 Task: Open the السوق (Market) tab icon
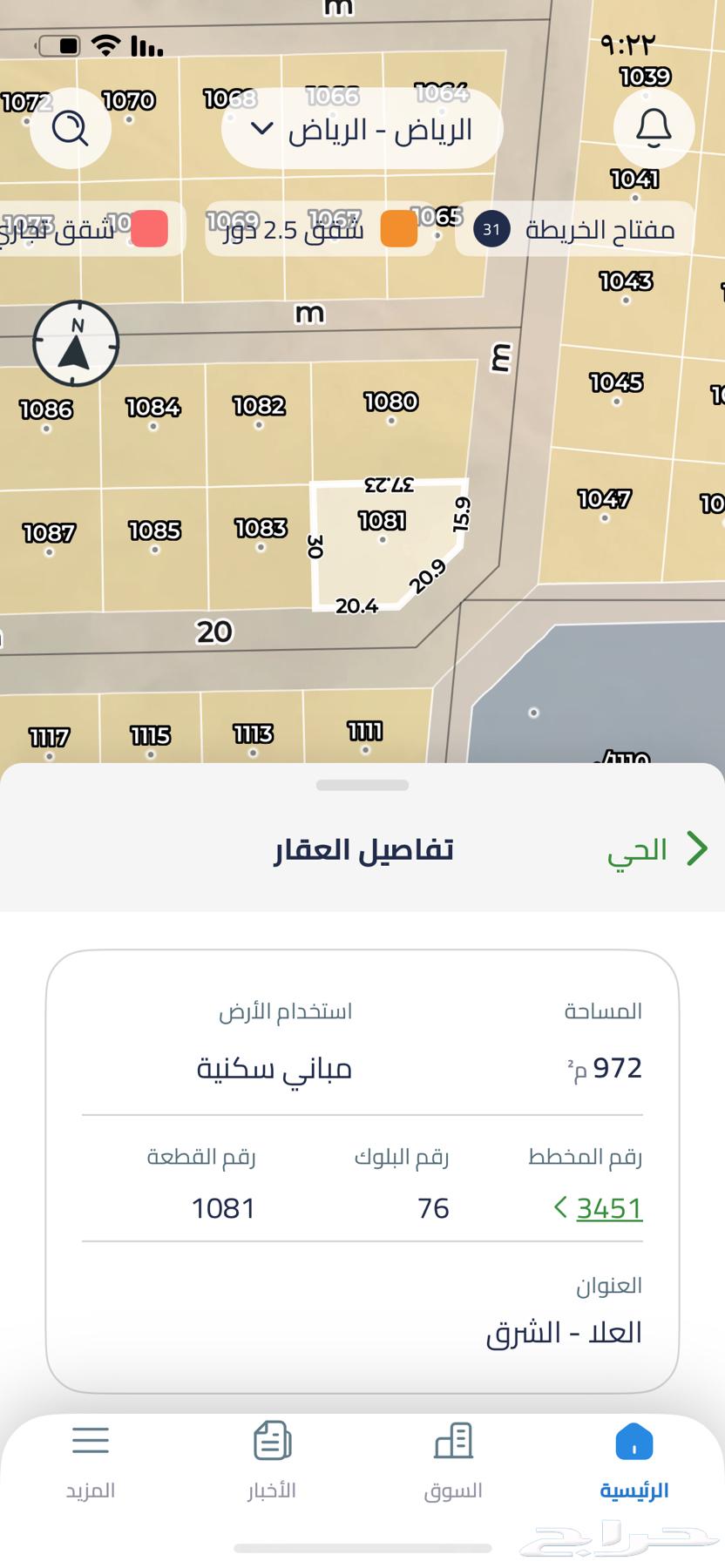[x=452, y=1442]
